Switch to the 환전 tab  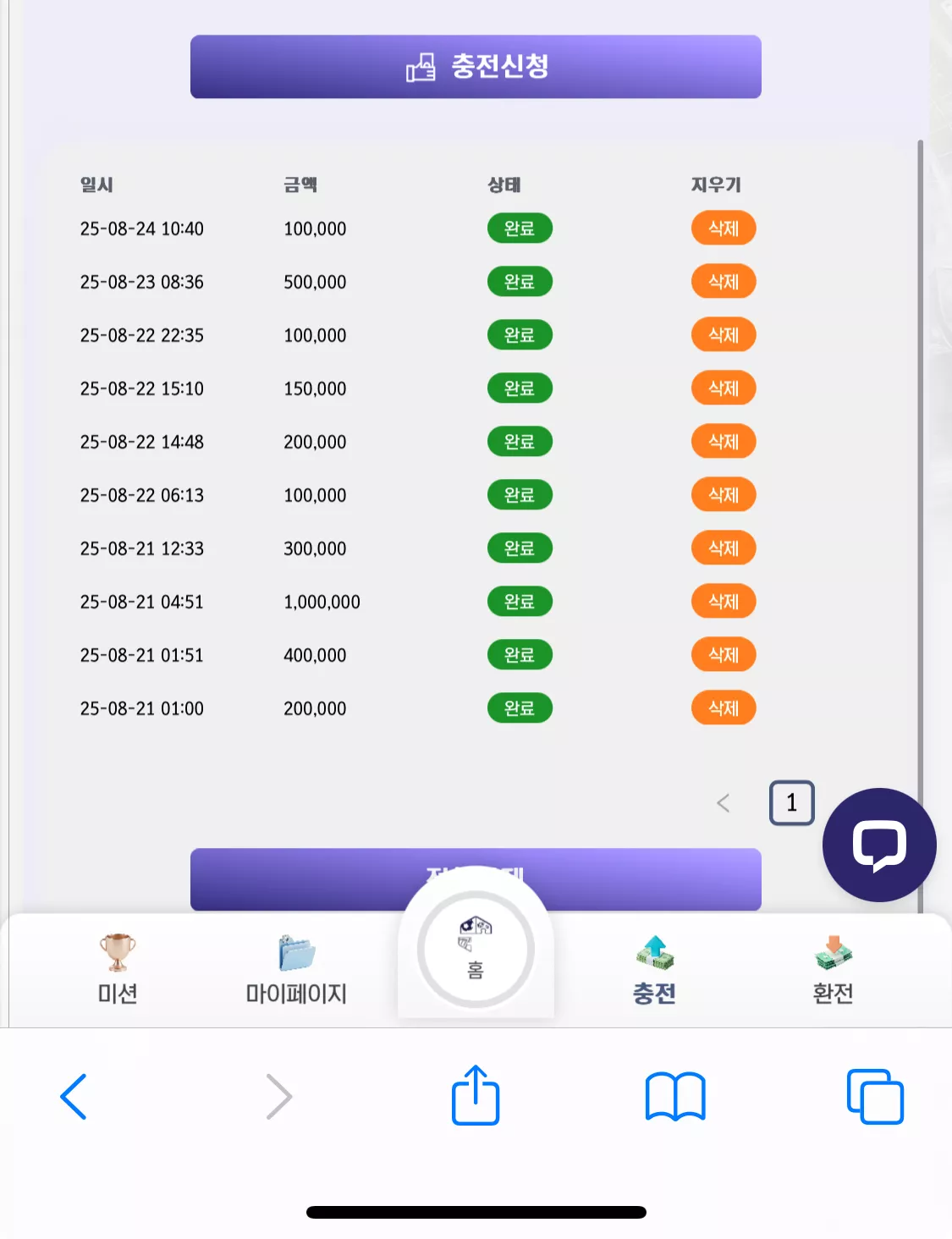coord(834,970)
